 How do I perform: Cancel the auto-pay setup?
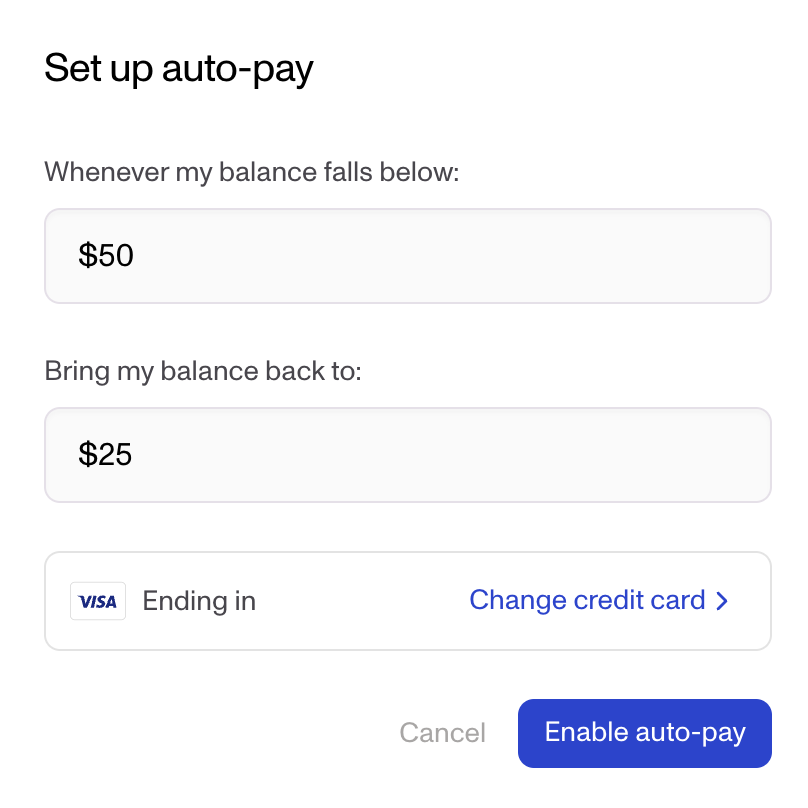tap(442, 733)
